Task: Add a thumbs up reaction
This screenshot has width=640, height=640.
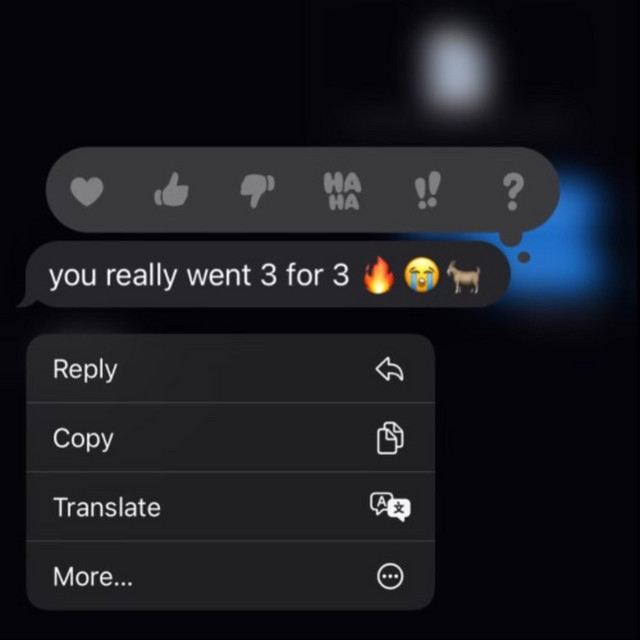Action: tap(171, 191)
